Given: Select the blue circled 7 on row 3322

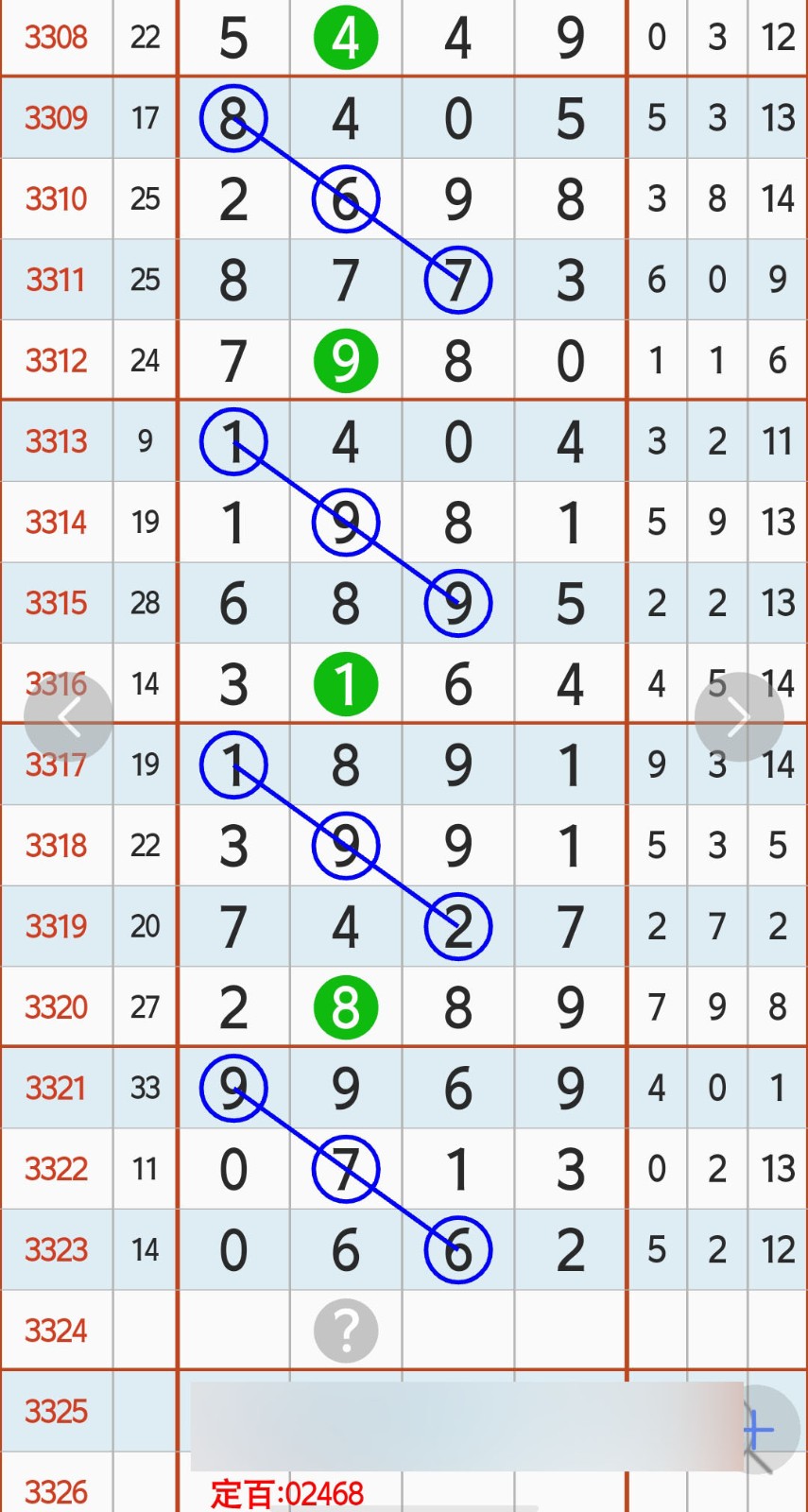Looking at the screenshot, I should point(345,1169).
